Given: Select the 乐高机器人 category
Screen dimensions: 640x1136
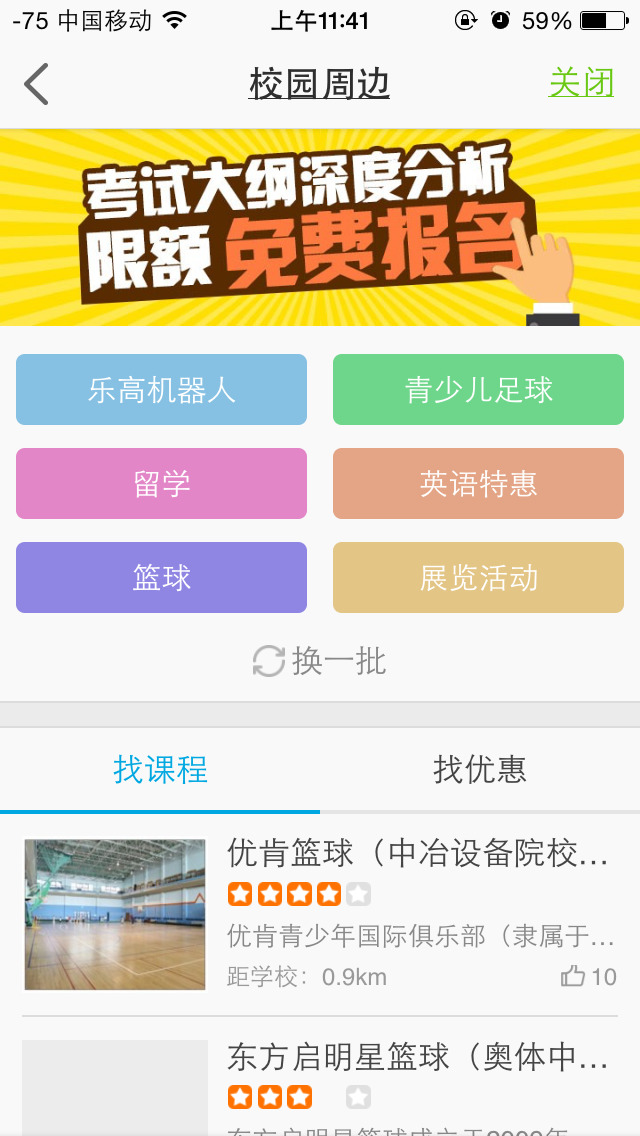Looking at the screenshot, I should click(x=161, y=390).
